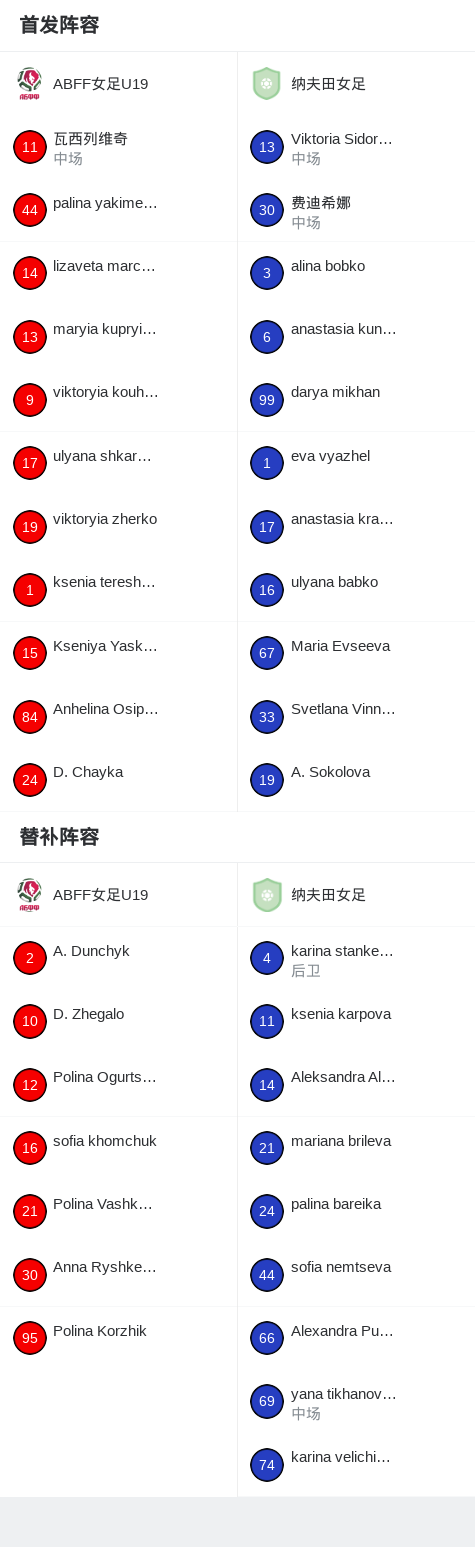This screenshot has height=1547, width=475.
Task: Select player ulyana babko
Action: [x=356, y=589]
